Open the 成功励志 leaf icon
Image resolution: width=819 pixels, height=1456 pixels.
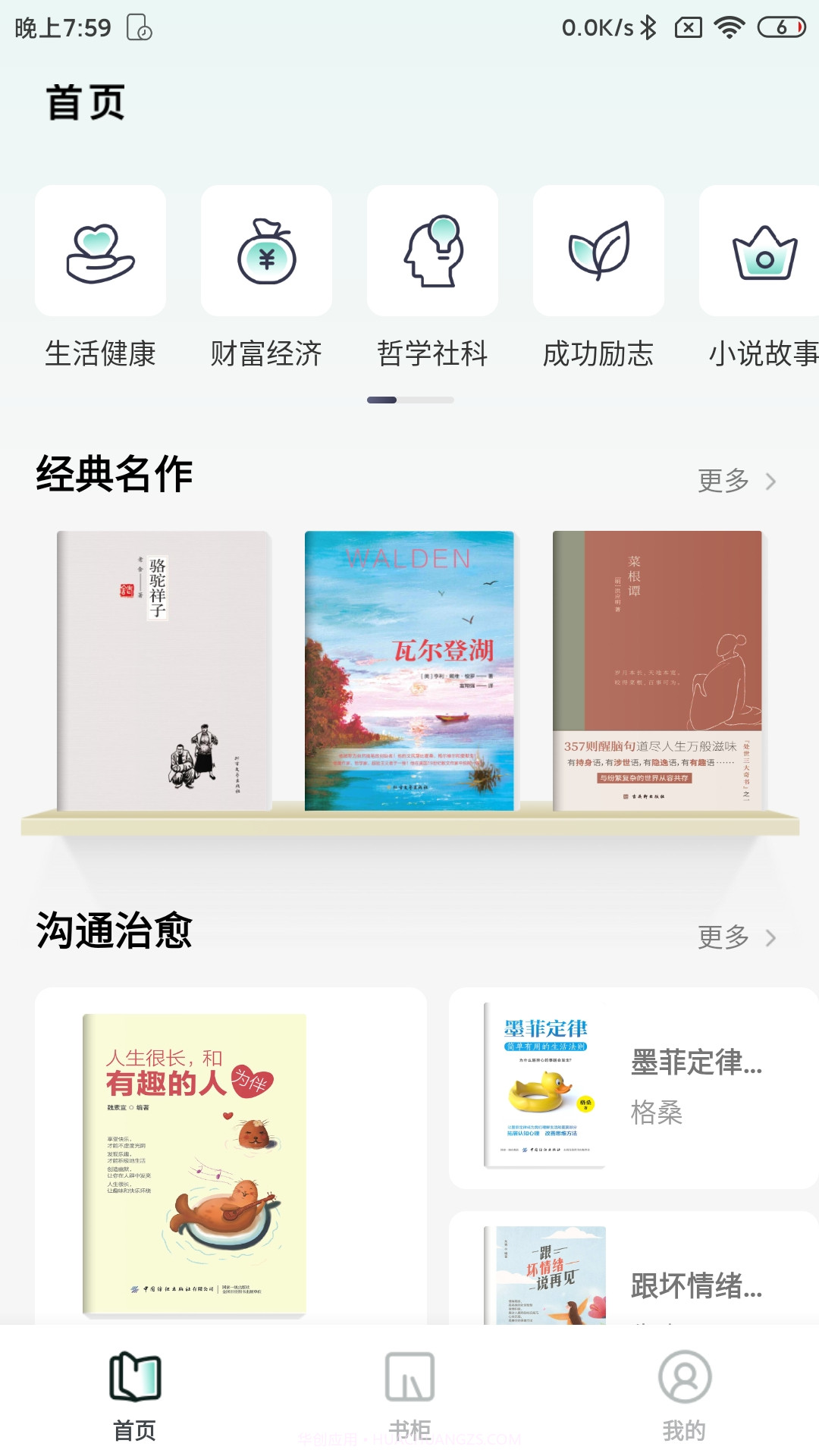(x=598, y=250)
